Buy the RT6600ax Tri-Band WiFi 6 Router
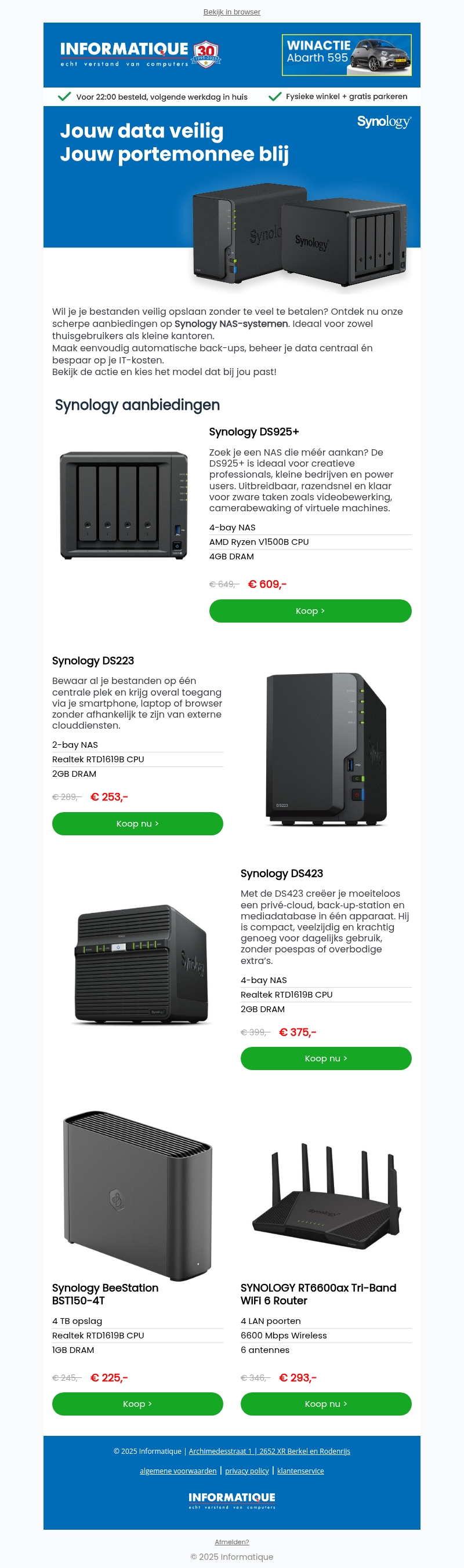This screenshot has width=464, height=1568. 326,1403
